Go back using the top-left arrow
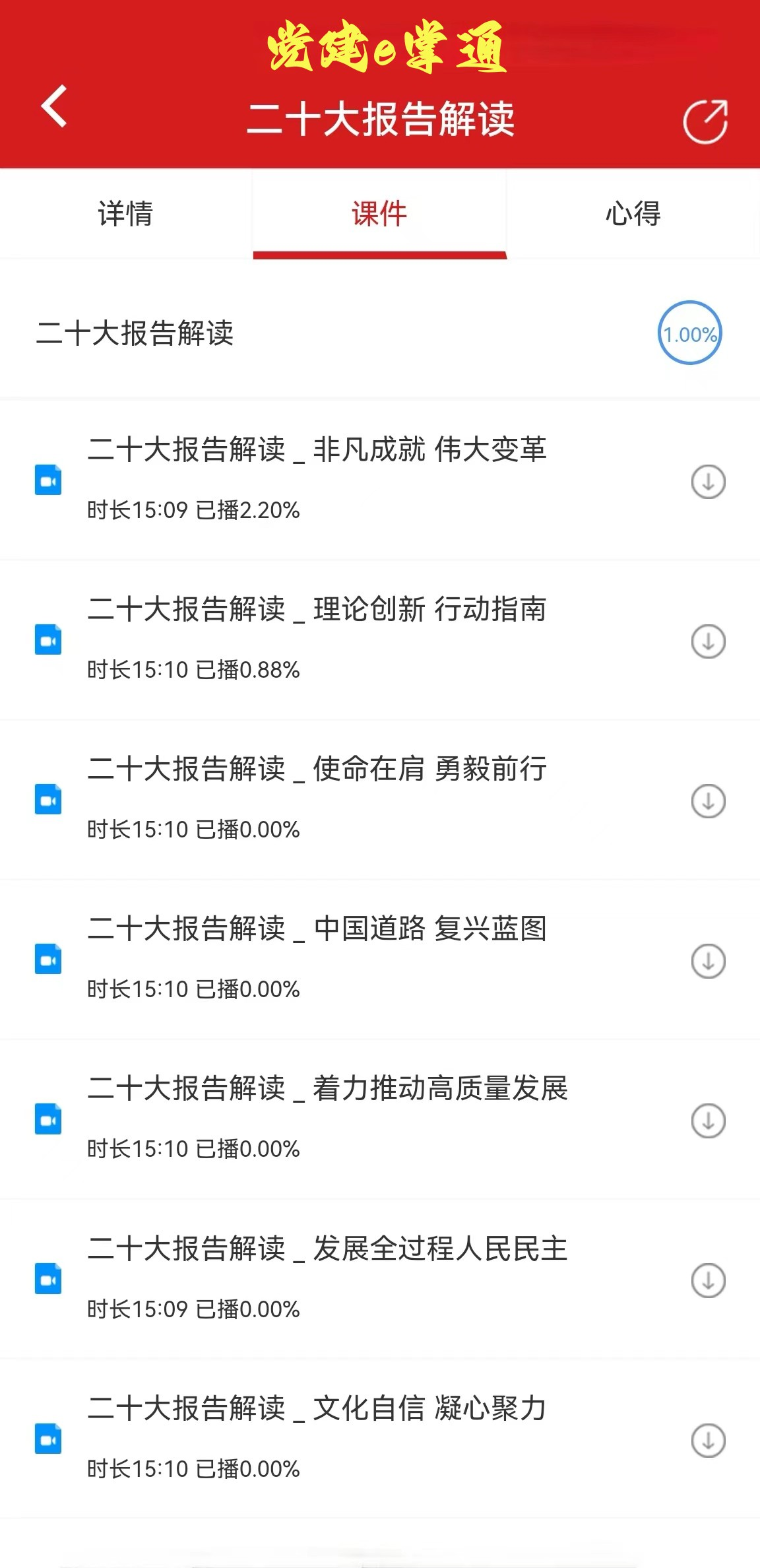This screenshot has height=1568, width=760. point(55,106)
